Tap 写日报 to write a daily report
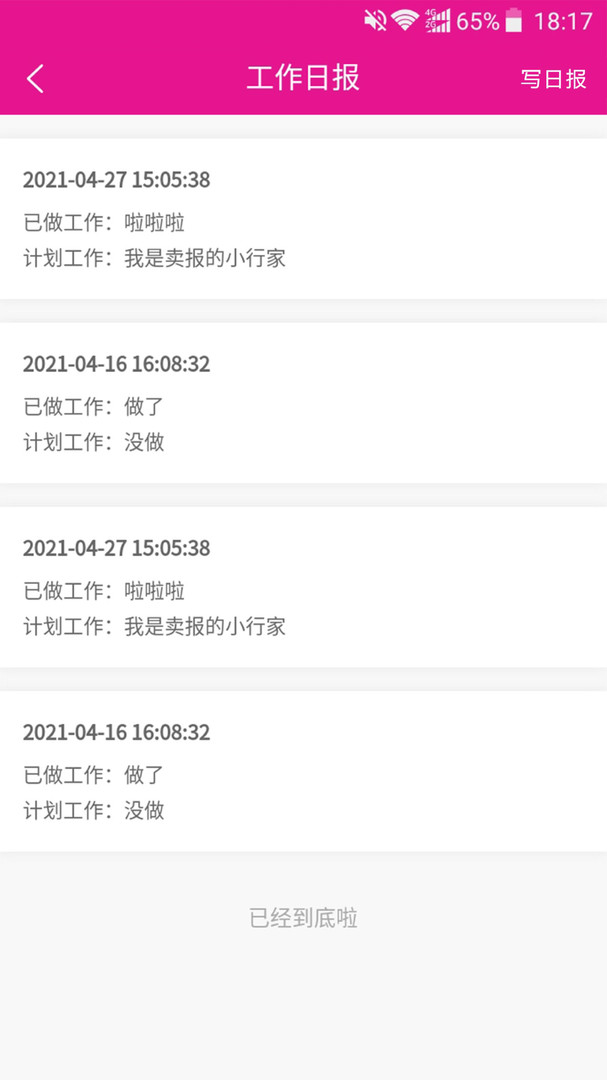 [x=553, y=79]
